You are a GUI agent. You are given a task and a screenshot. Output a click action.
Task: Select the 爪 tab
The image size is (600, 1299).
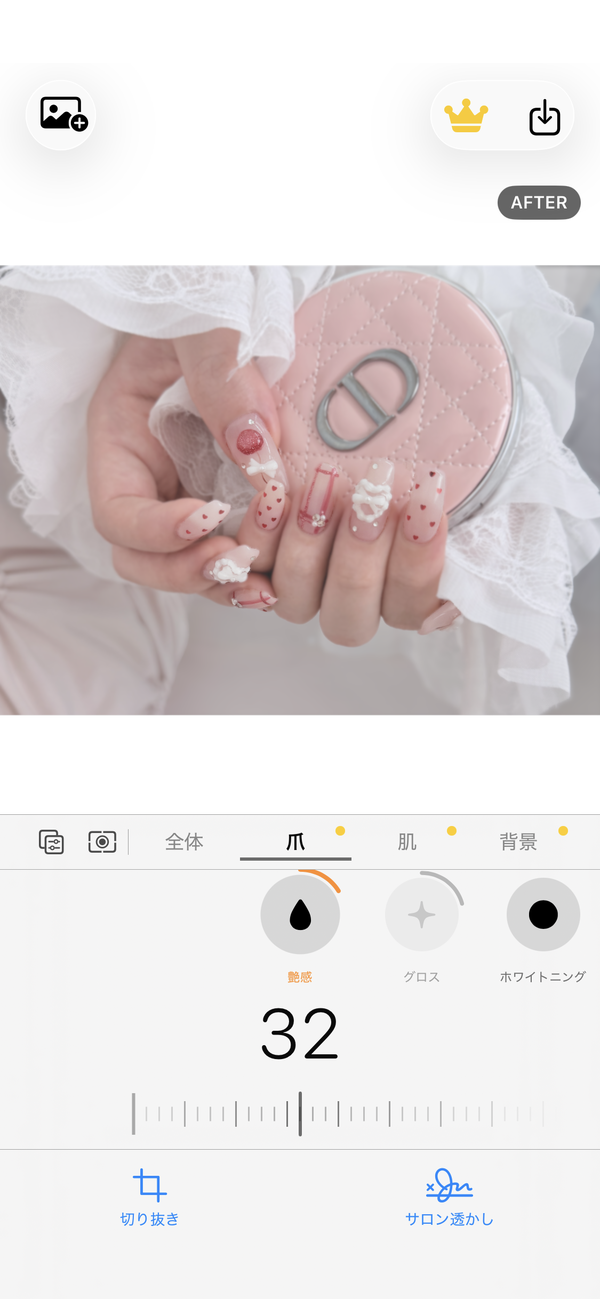point(296,842)
